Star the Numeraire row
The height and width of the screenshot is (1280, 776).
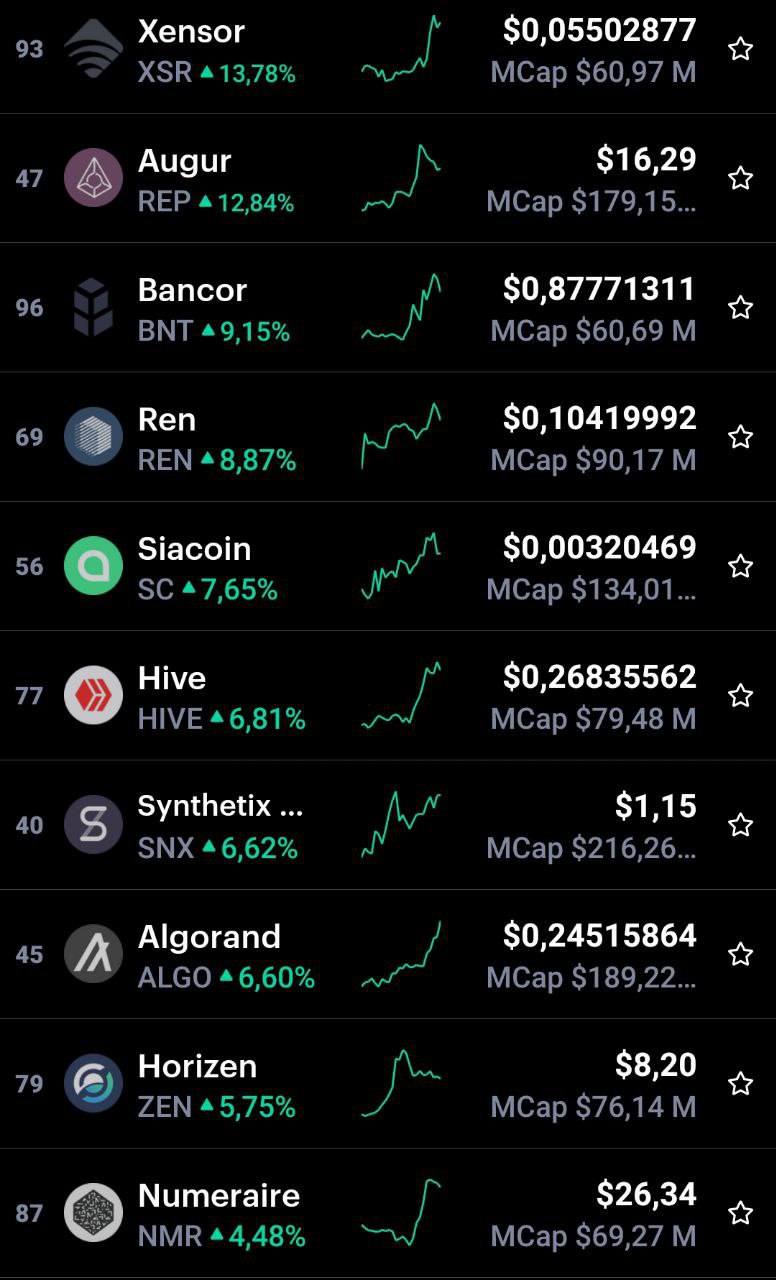[x=740, y=1213]
